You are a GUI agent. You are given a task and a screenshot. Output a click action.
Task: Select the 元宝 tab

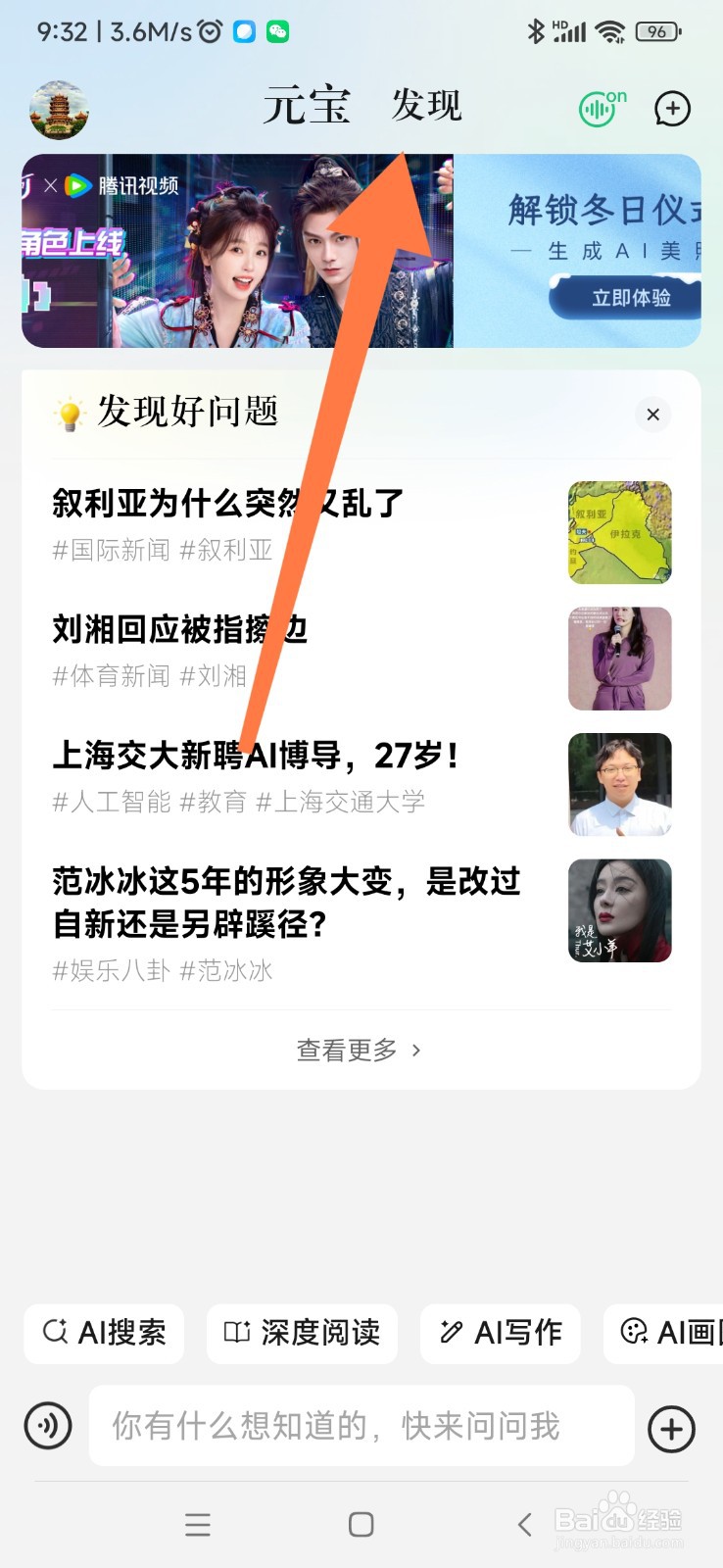307,106
